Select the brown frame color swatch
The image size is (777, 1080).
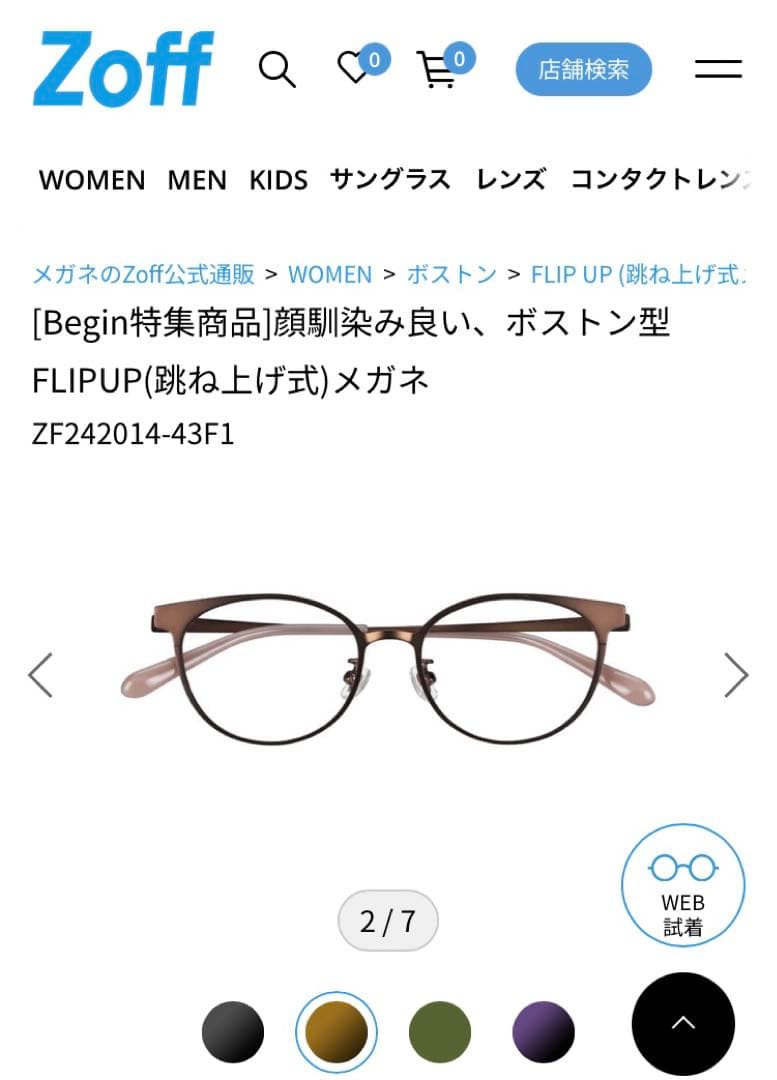335,1031
